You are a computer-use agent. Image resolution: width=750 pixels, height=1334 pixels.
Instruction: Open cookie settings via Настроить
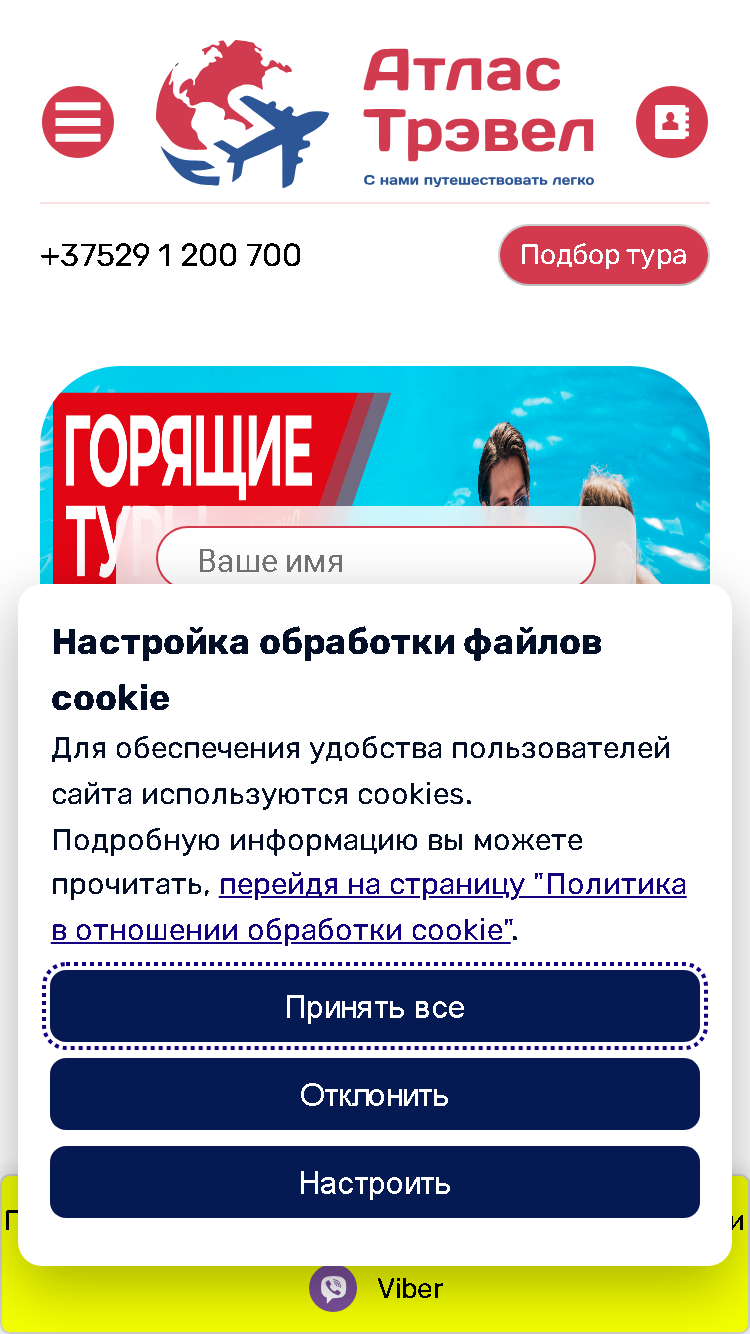(x=375, y=1182)
